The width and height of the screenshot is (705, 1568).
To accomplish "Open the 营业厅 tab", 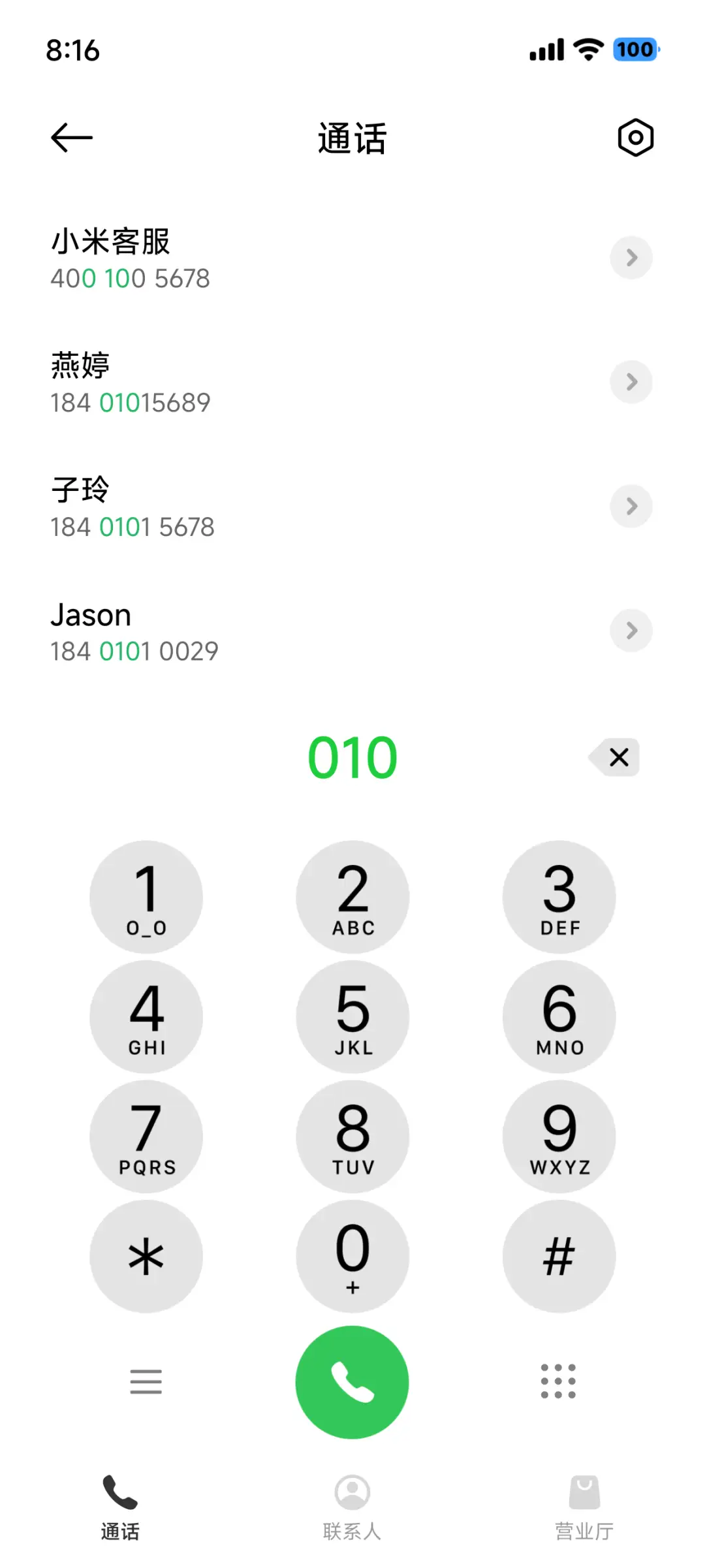I will [584, 1508].
